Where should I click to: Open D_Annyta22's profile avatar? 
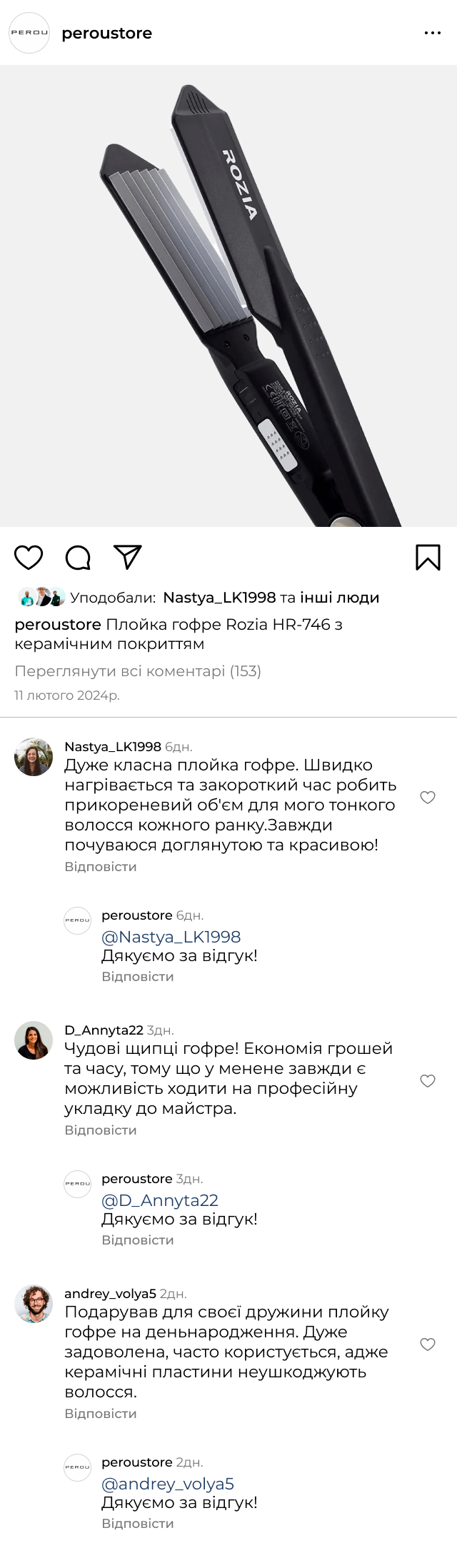[x=34, y=1040]
